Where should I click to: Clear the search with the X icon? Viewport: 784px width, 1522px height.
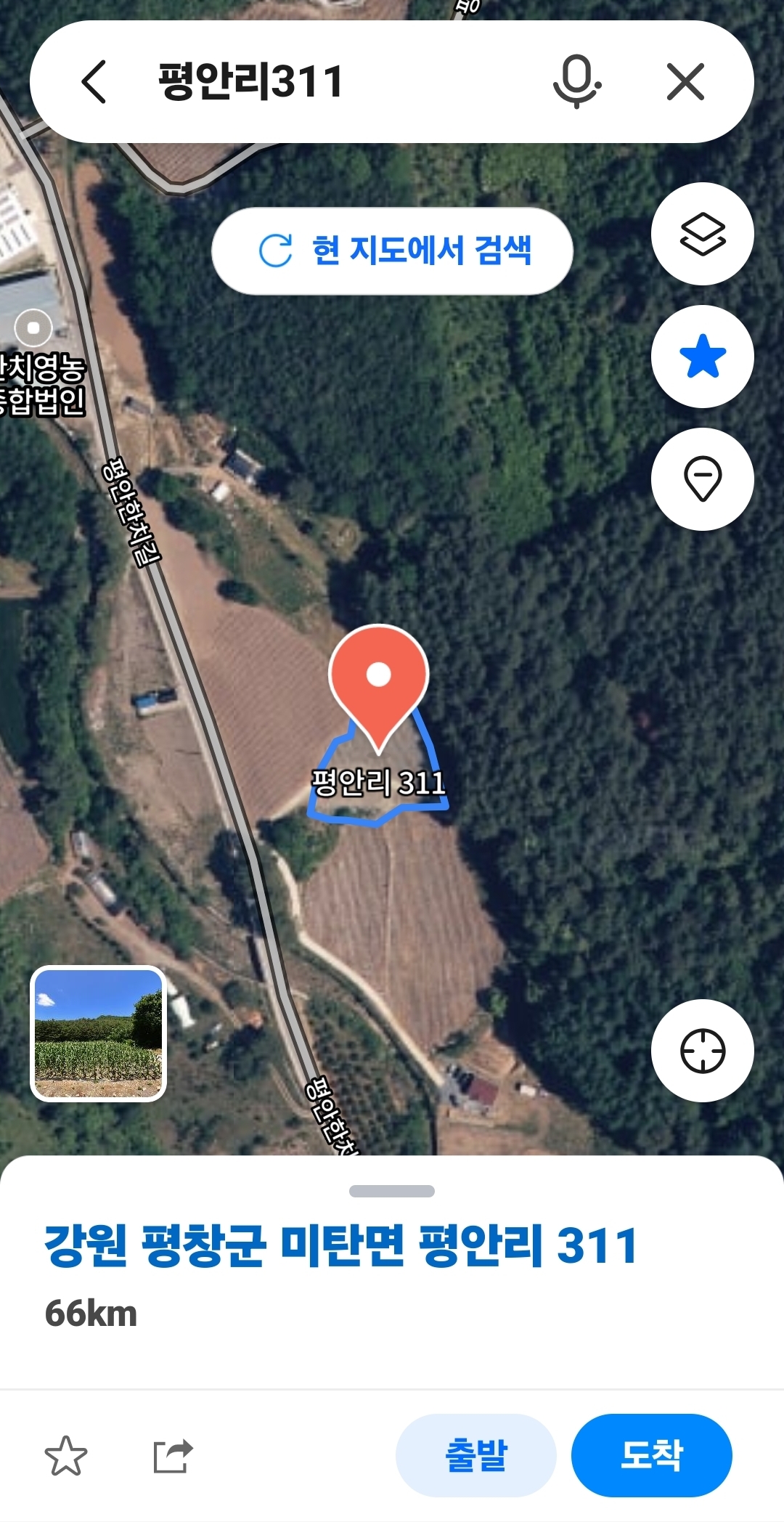click(685, 83)
